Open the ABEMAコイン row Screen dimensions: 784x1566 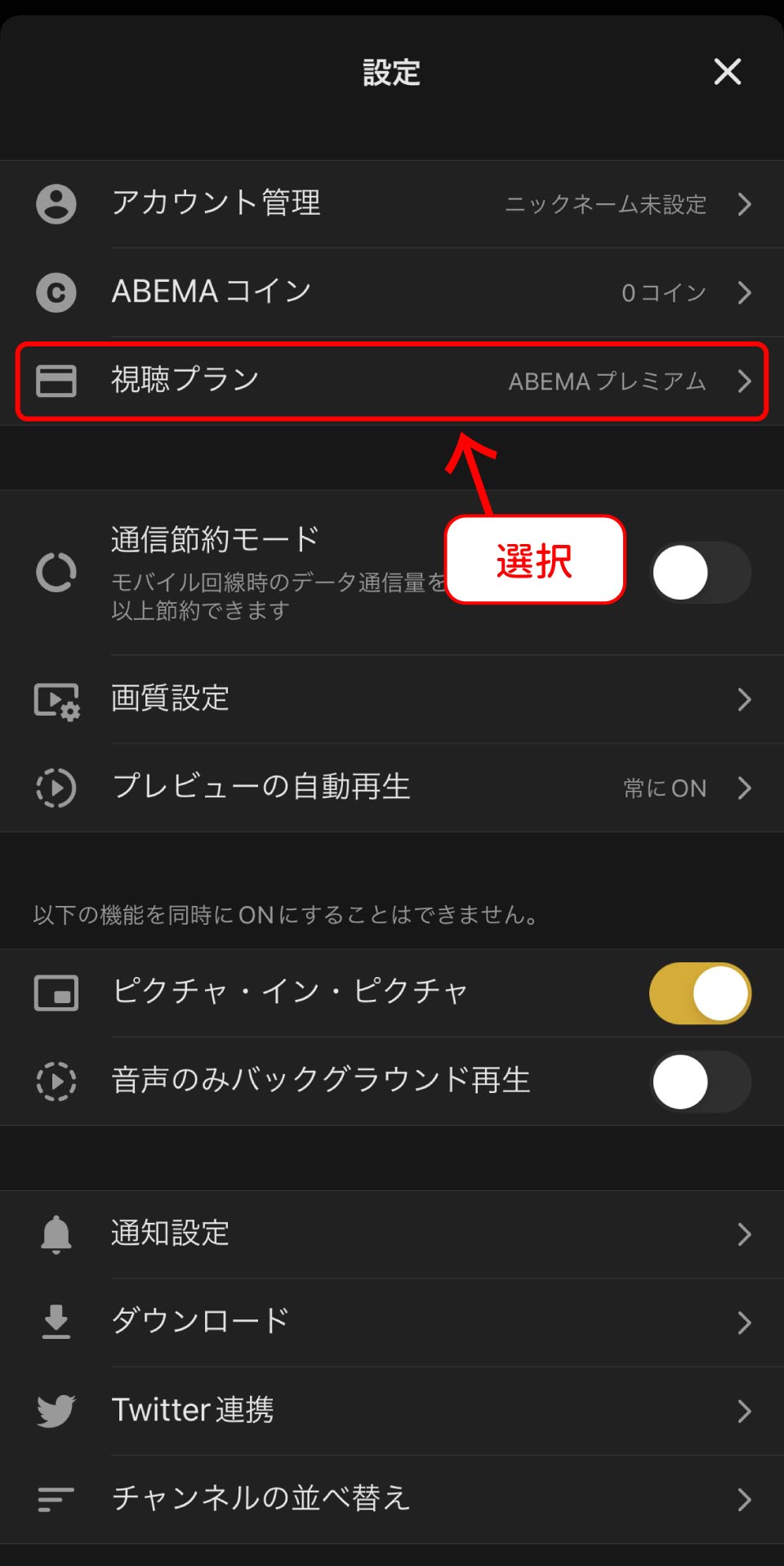[392, 292]
